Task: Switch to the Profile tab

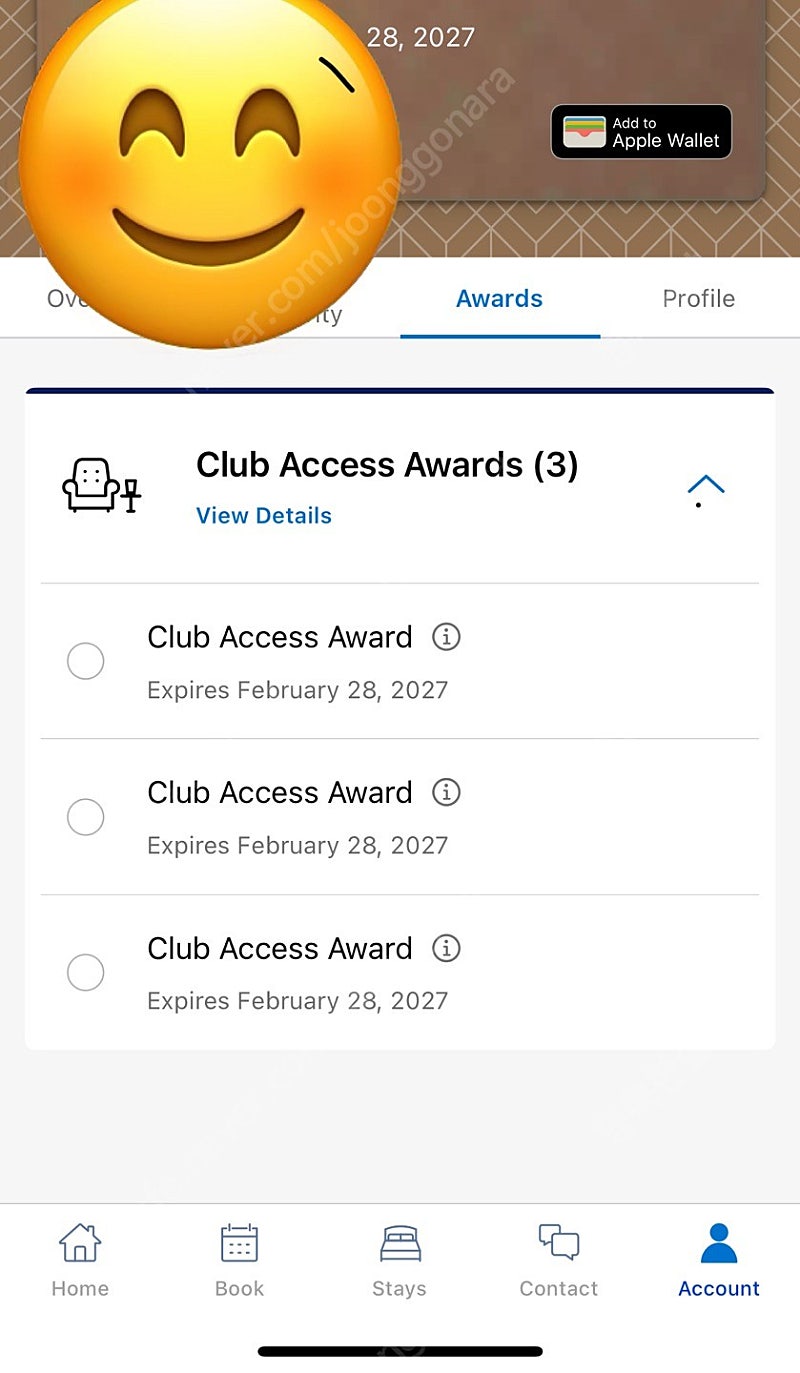Action: tap(699, 298)
